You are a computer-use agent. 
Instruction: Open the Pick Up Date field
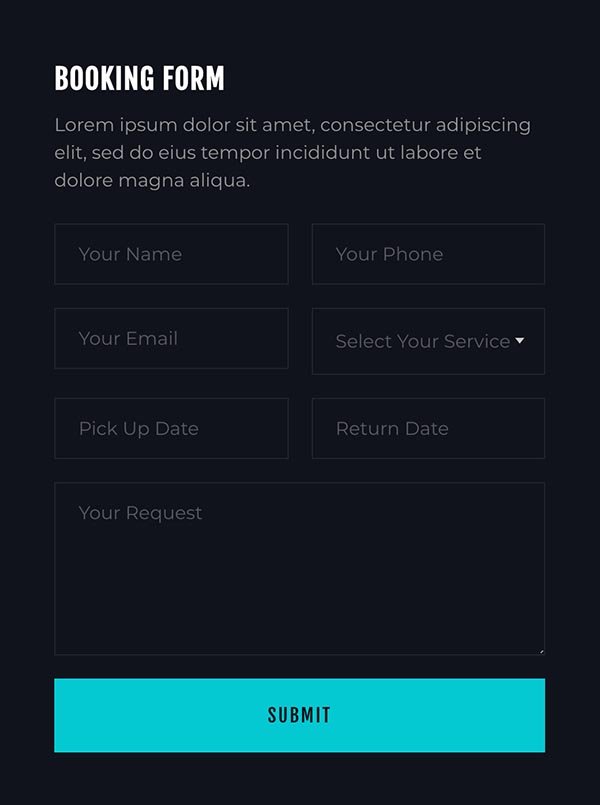click(171, 428)
